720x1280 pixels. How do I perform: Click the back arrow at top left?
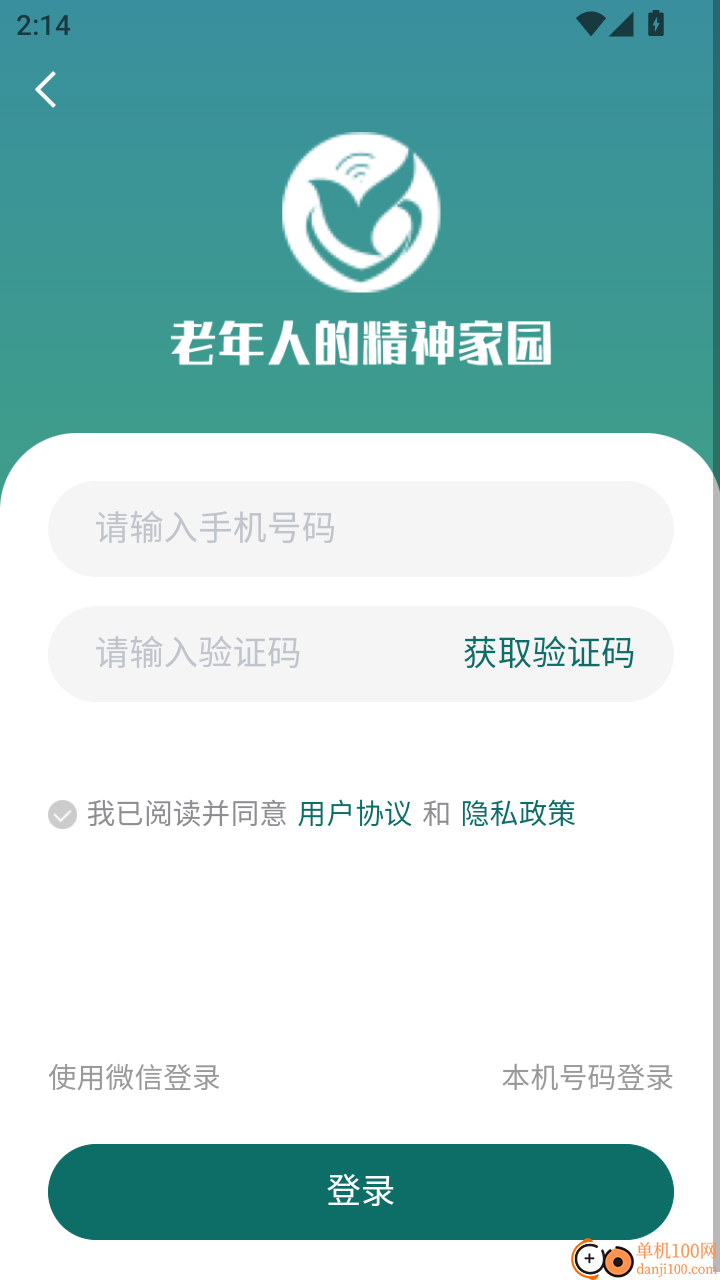(x=45, y=89)
